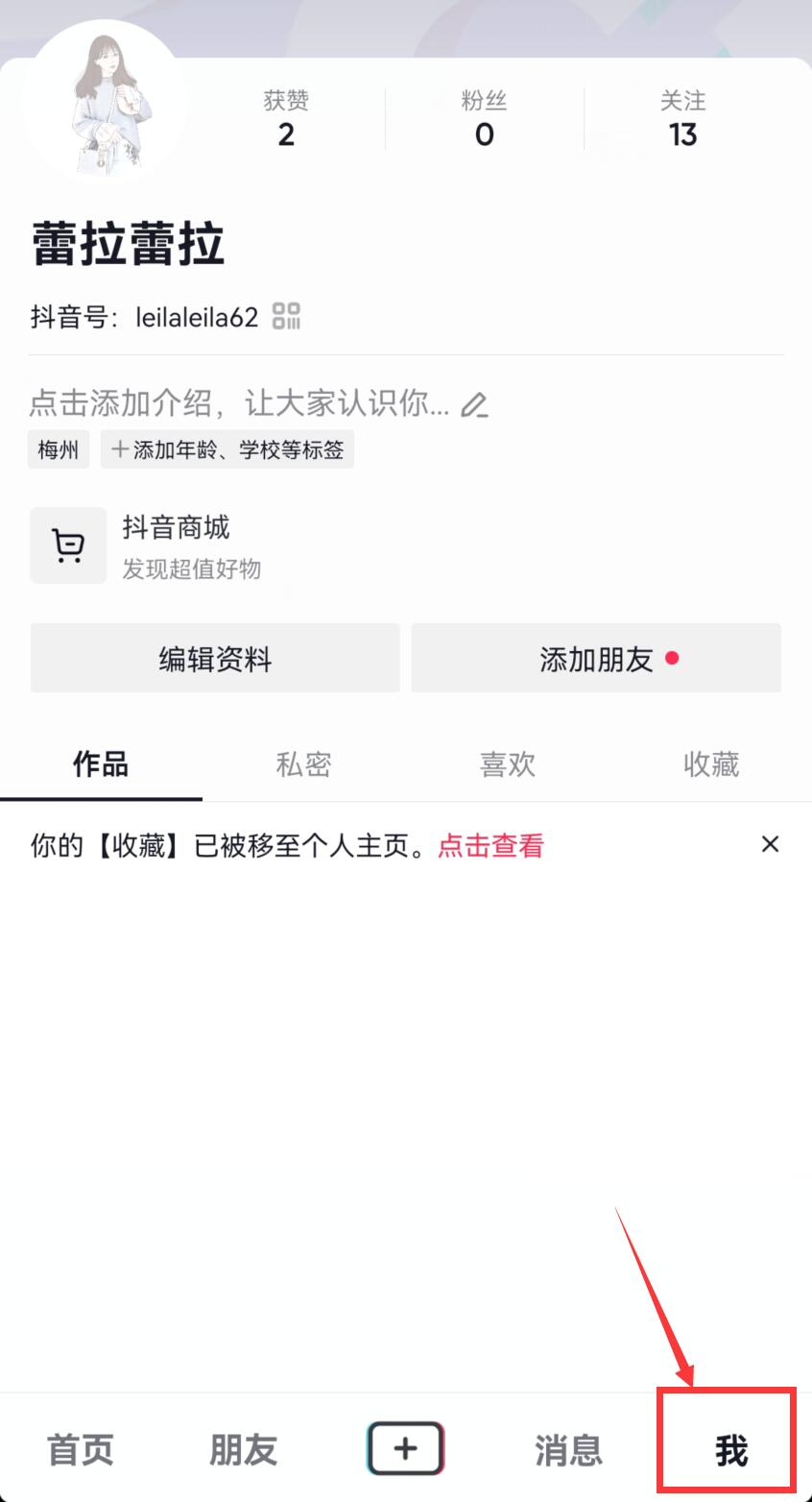The height and width of the screenshot is (1502, 812).
Task: Switch to the 收藏 tab
Action: click(x=710, y=764)
